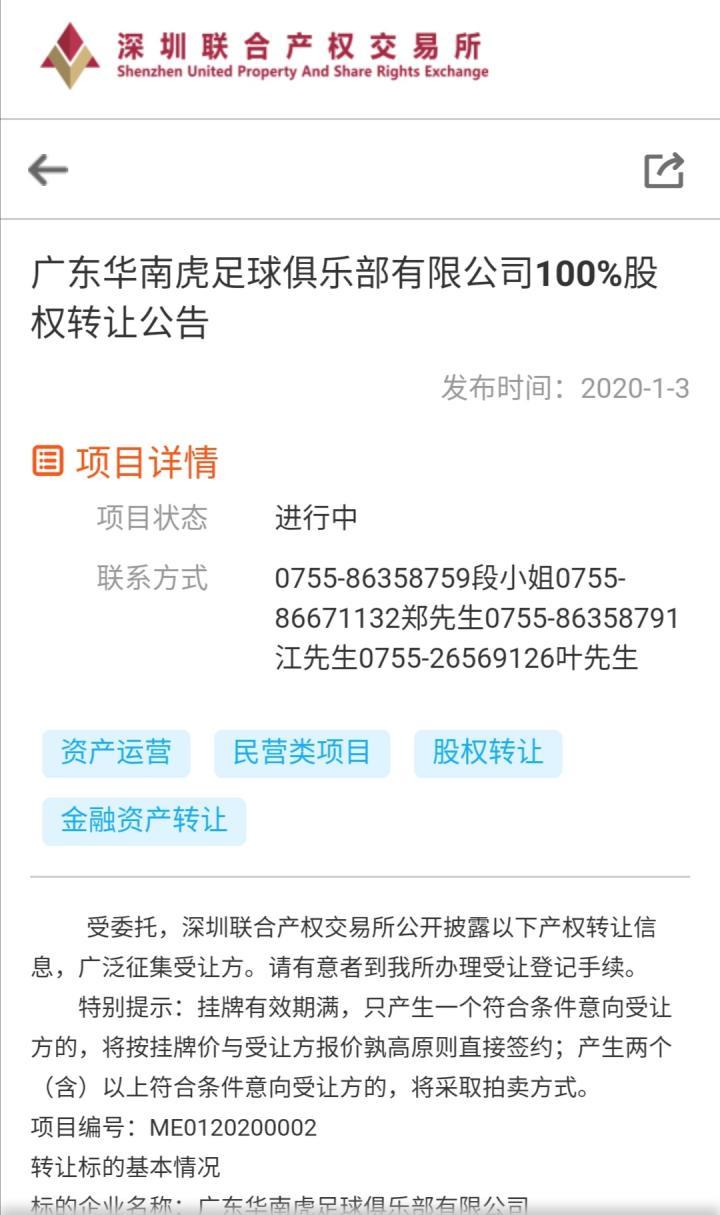Open the 民营类项目 tag chip
The width and height of the screenshot is (720, 1215).
tap(302, 753)
